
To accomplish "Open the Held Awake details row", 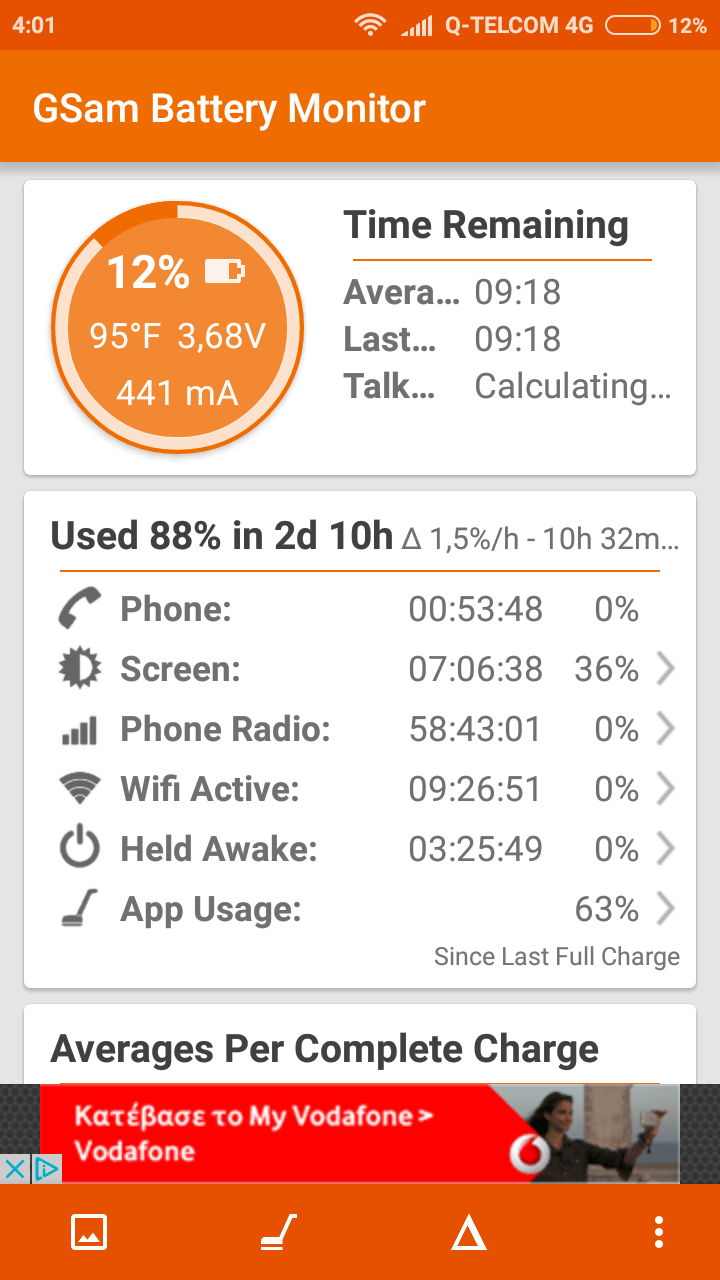I will click(360, 849).
